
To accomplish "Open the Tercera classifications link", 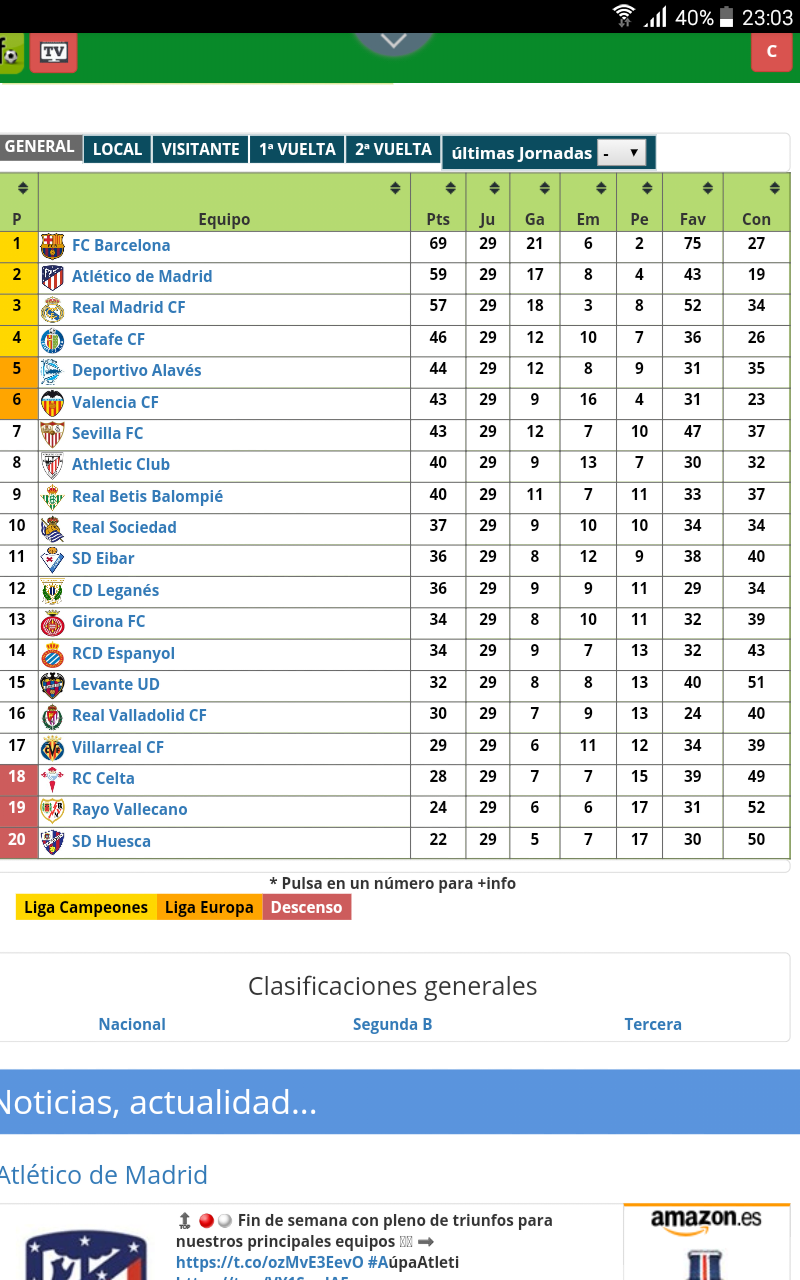I will [653, 1024].
